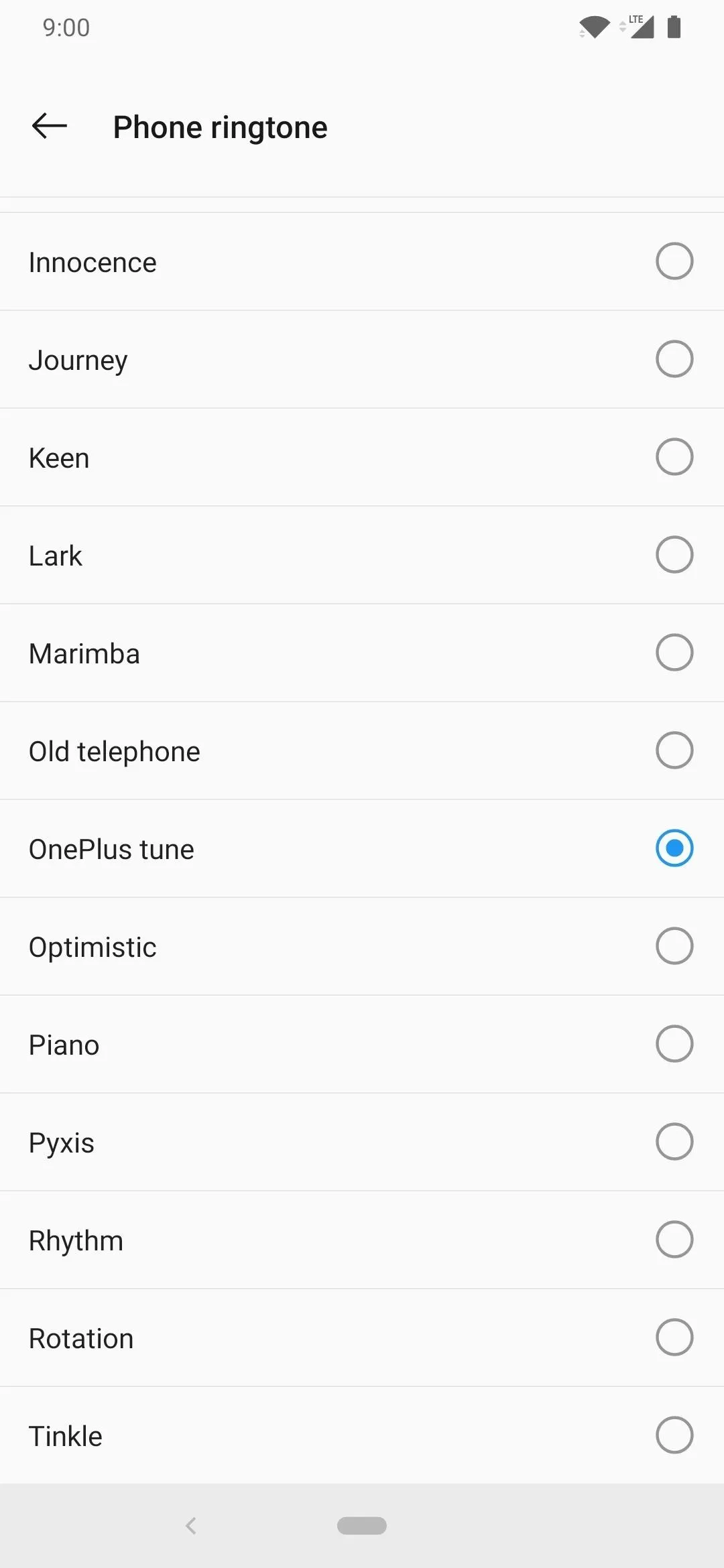724x1568 pixels.
Task: Tap the selected OnePlus tune option
Action: (362, 848)
